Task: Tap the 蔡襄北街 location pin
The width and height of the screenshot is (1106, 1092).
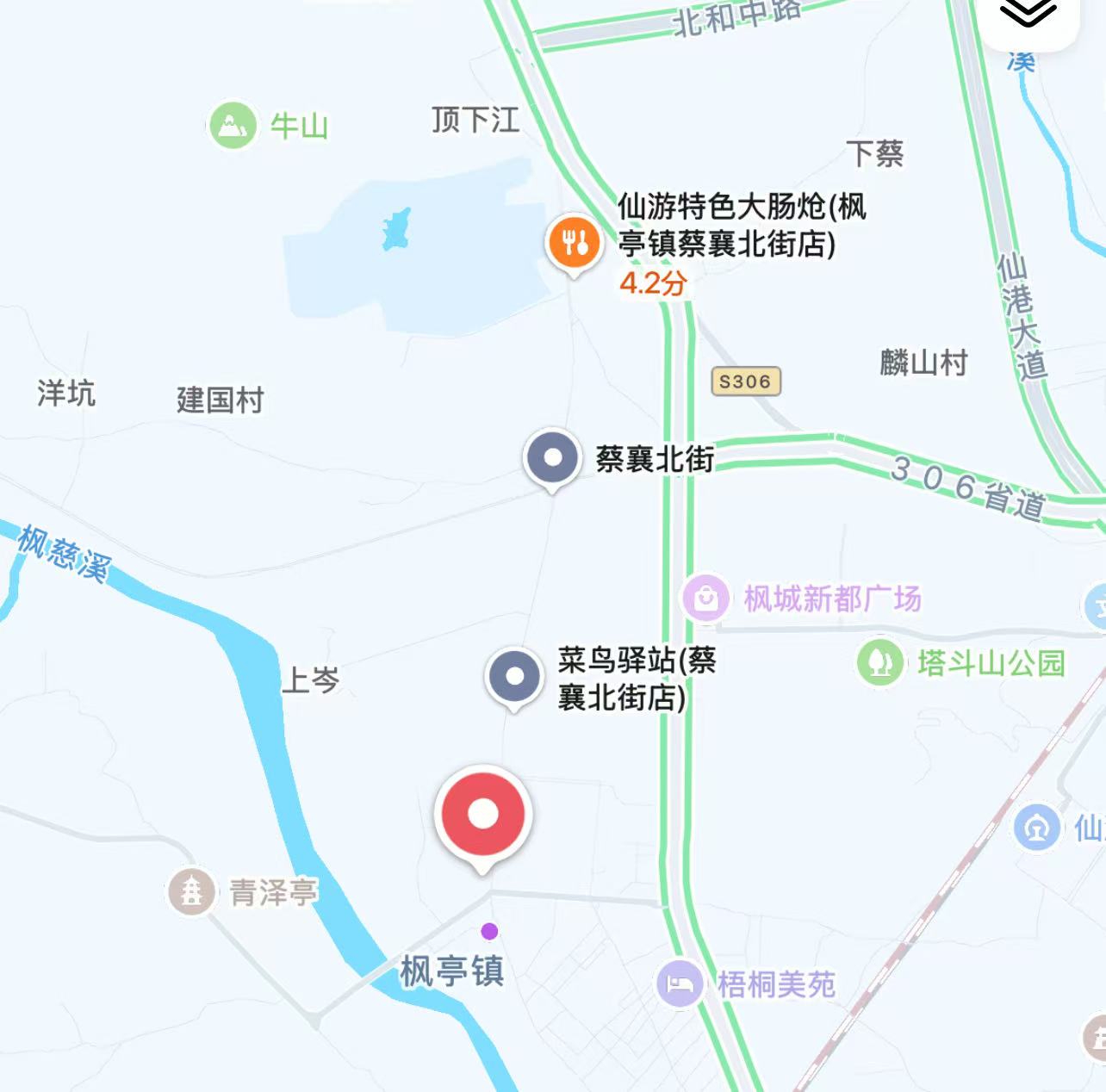Action: 552,457
